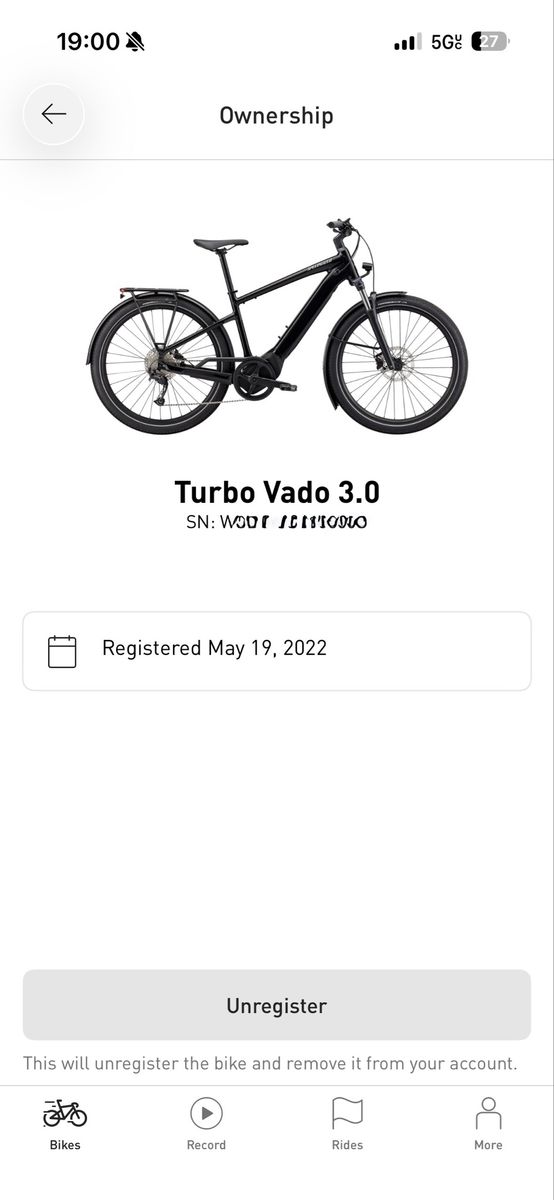Open the Record tab
This screenshot has height=1200, width=554.
click(206, 1124)
